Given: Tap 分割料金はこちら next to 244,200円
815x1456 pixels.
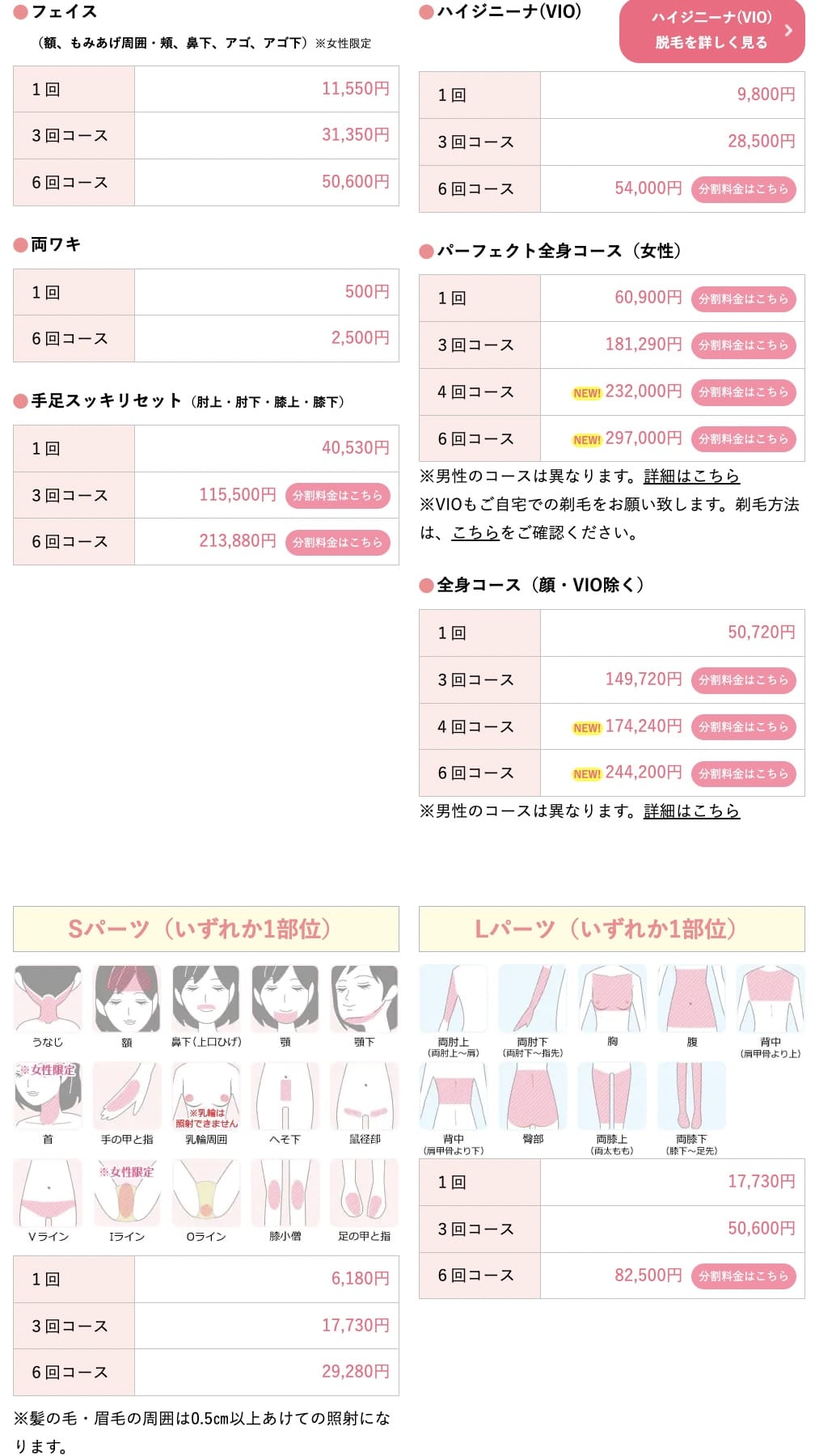Looking at the screenshot, I should 743,774.
